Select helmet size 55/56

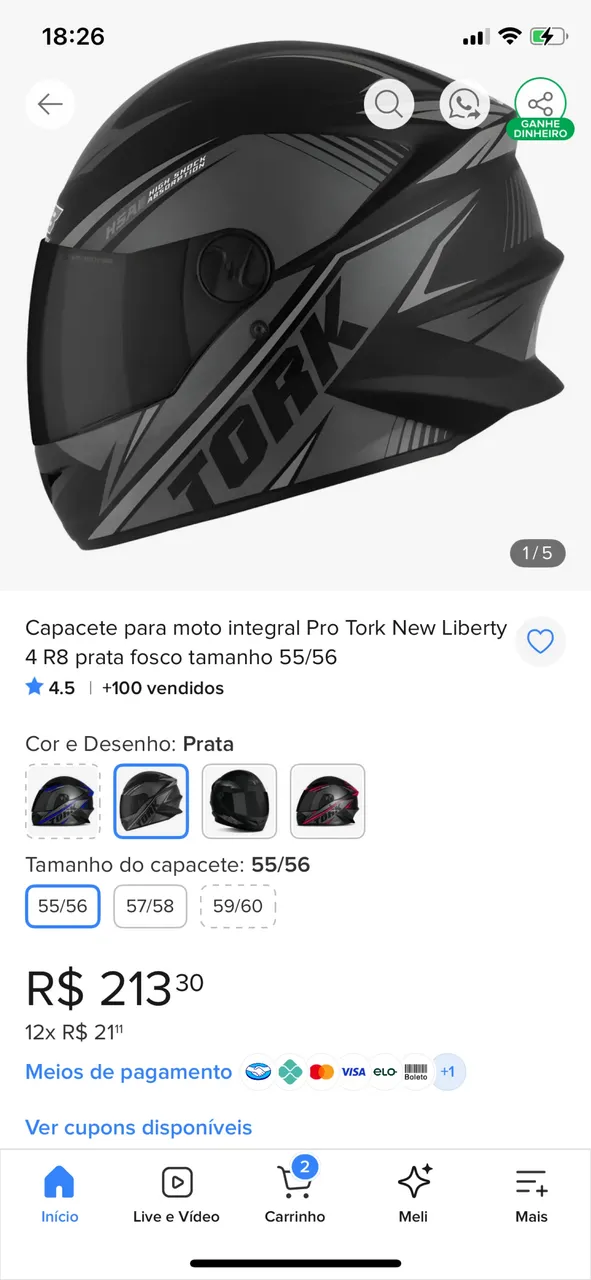coord(62,906)
